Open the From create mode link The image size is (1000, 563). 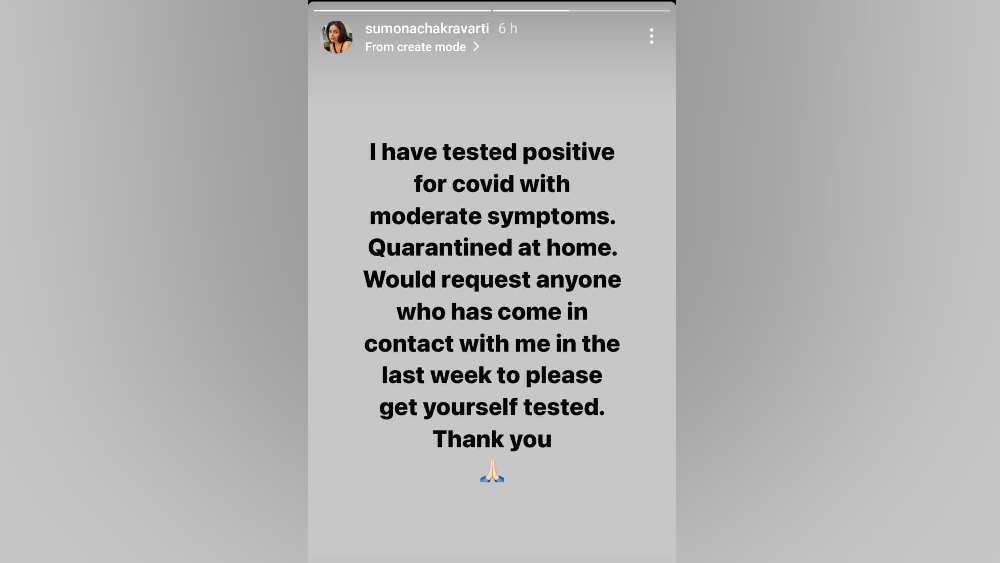(421, 47)
